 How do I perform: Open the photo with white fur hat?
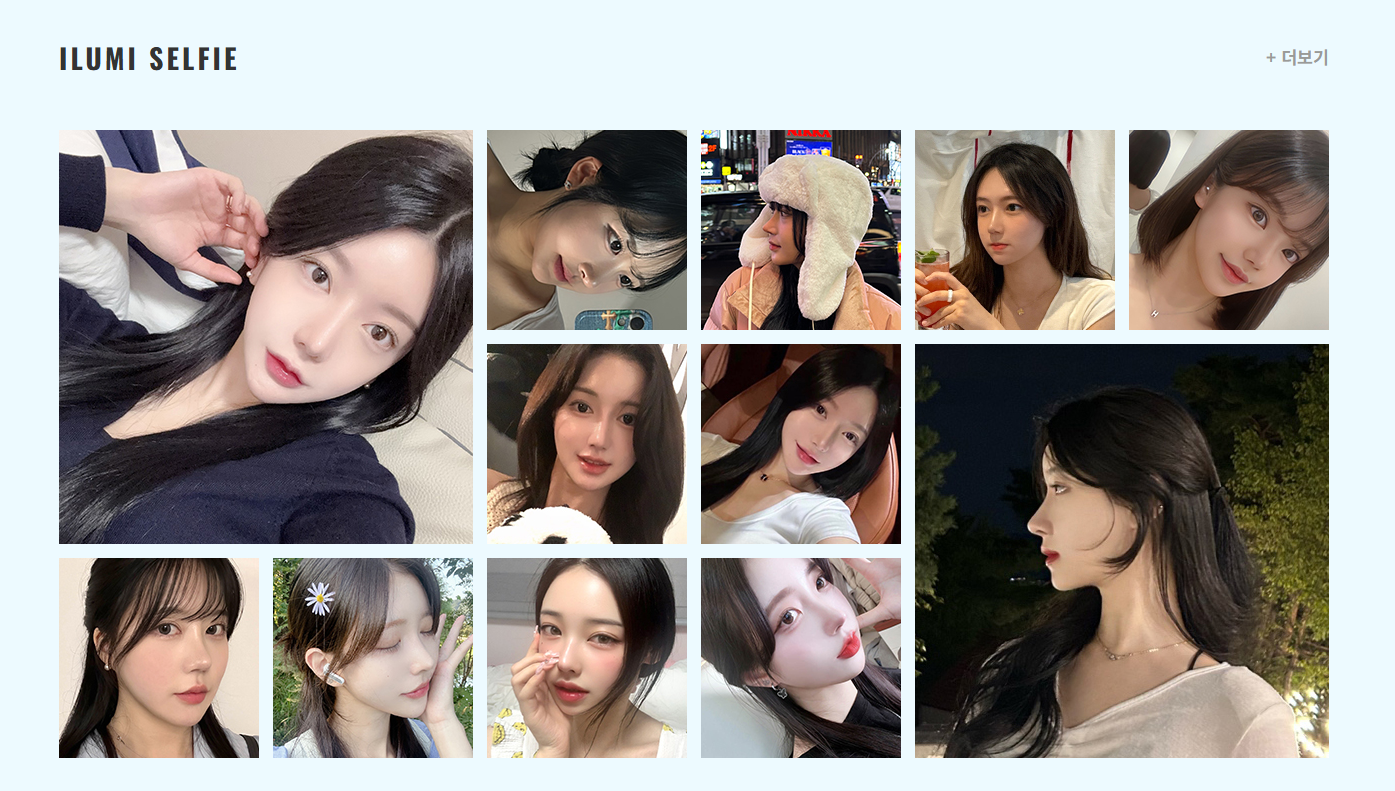(x=800, y=230)
